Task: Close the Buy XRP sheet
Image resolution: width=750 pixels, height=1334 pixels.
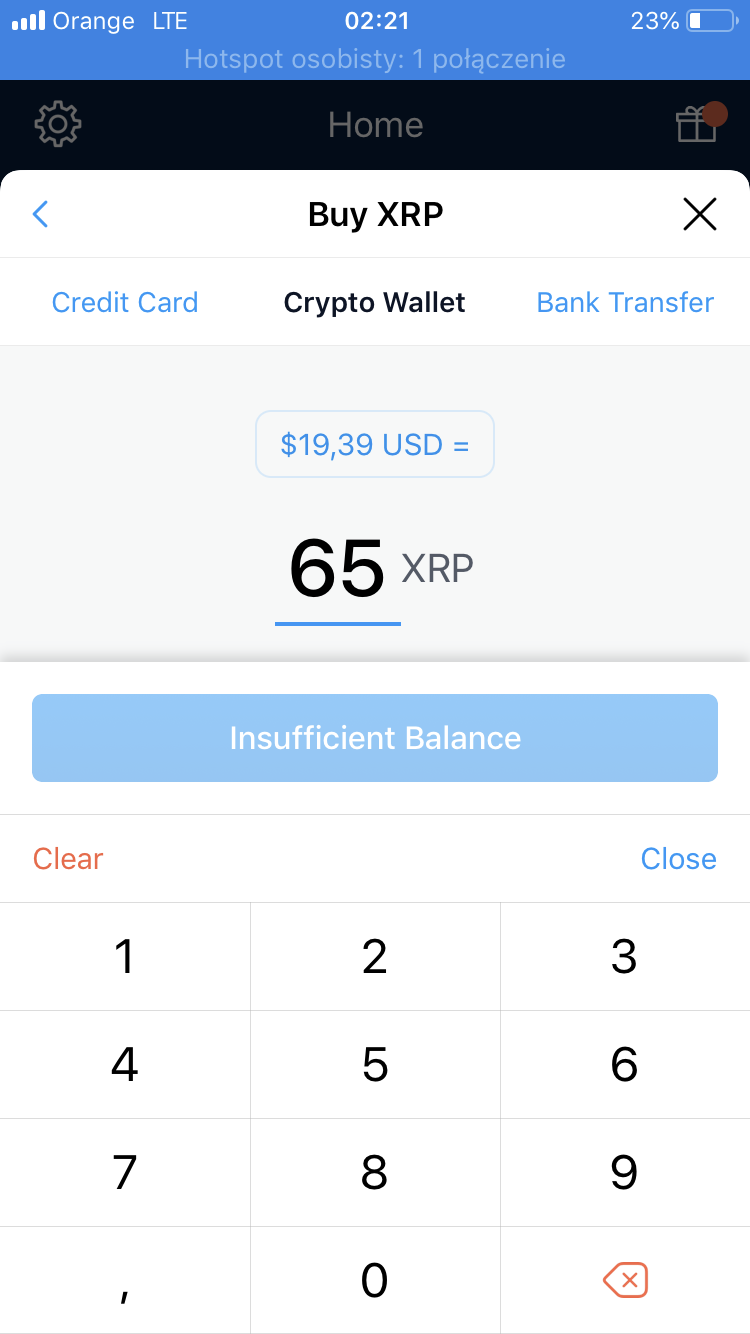Action: click(x=699, y=214)
